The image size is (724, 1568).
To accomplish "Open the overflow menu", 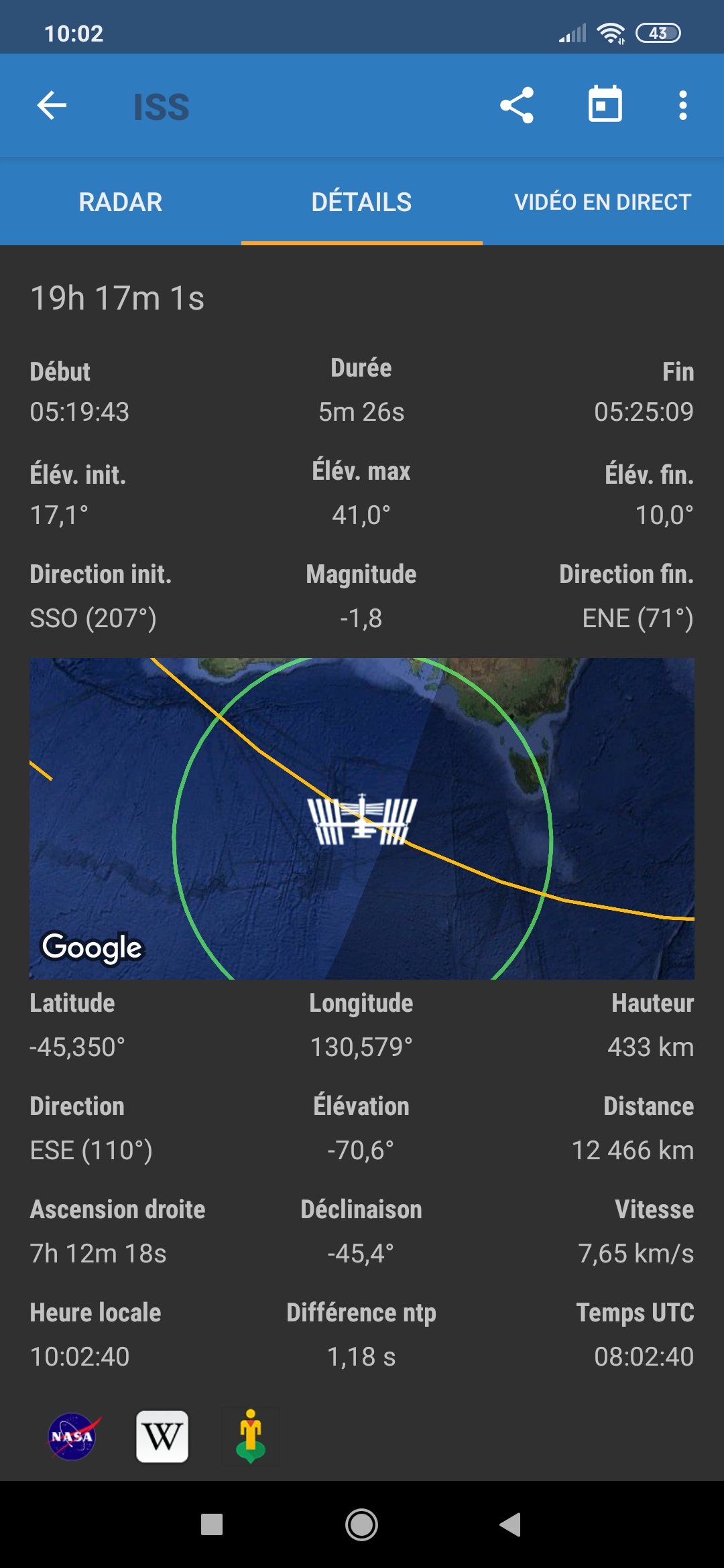I will tap(682, 106).
